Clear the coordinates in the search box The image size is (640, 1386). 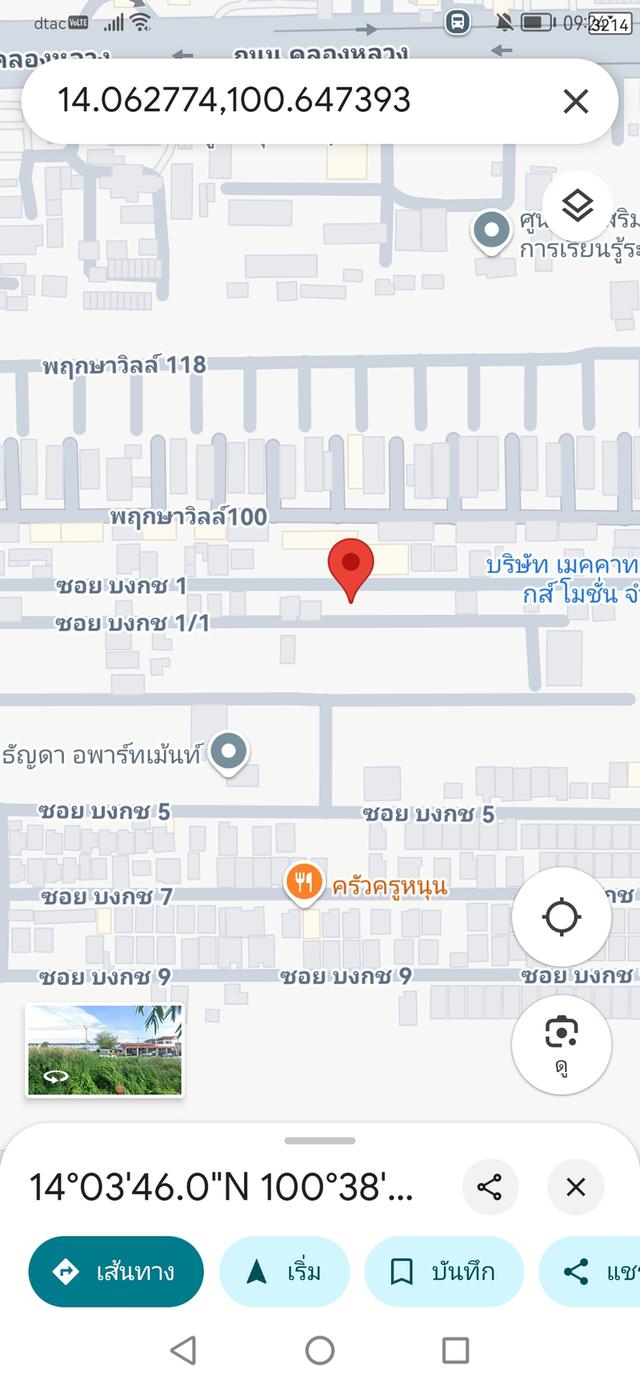tap(575, 101)
